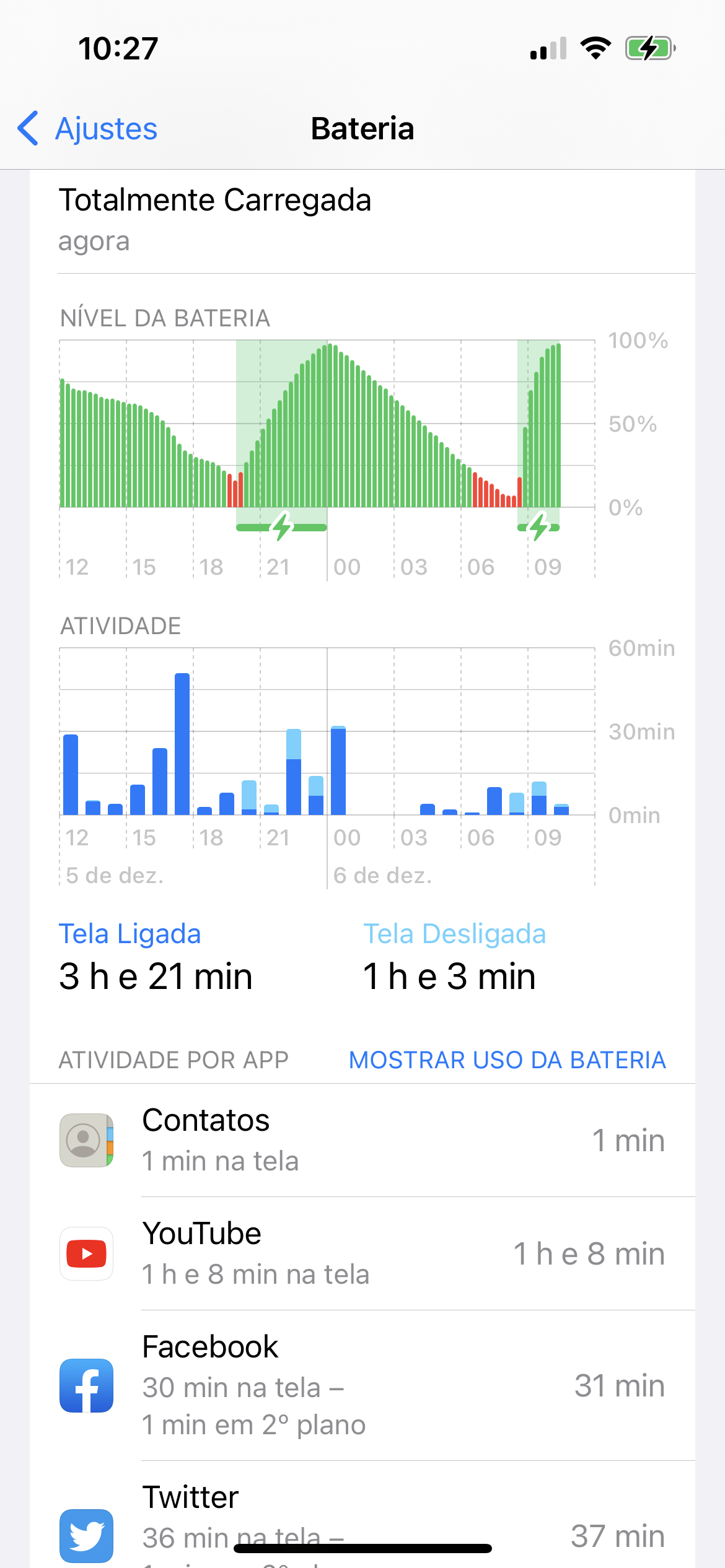
Task: Select the Contatos activity row
Action: tap(362, 1140)
